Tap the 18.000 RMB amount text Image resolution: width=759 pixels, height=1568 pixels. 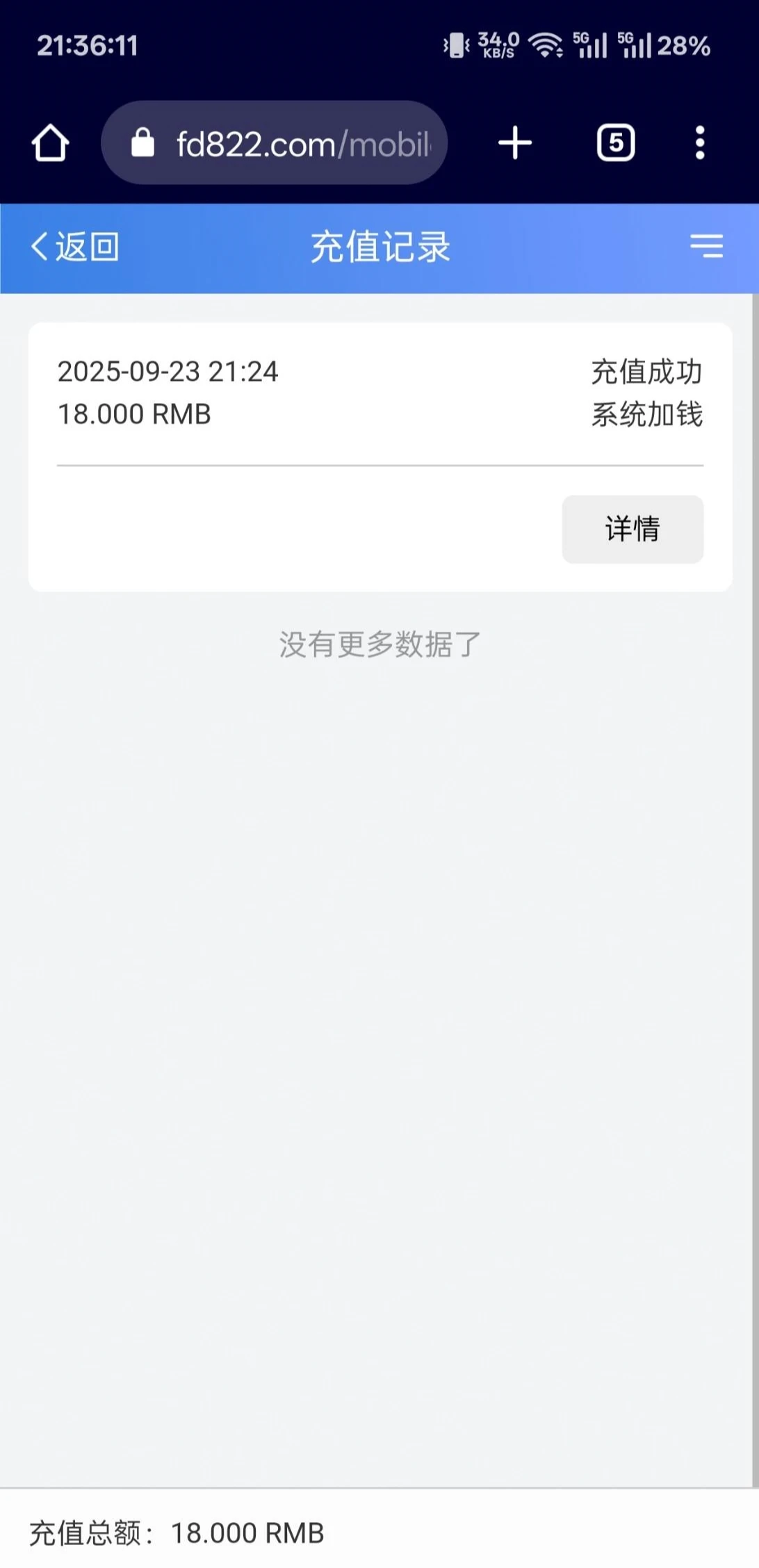tap(133, 414)
